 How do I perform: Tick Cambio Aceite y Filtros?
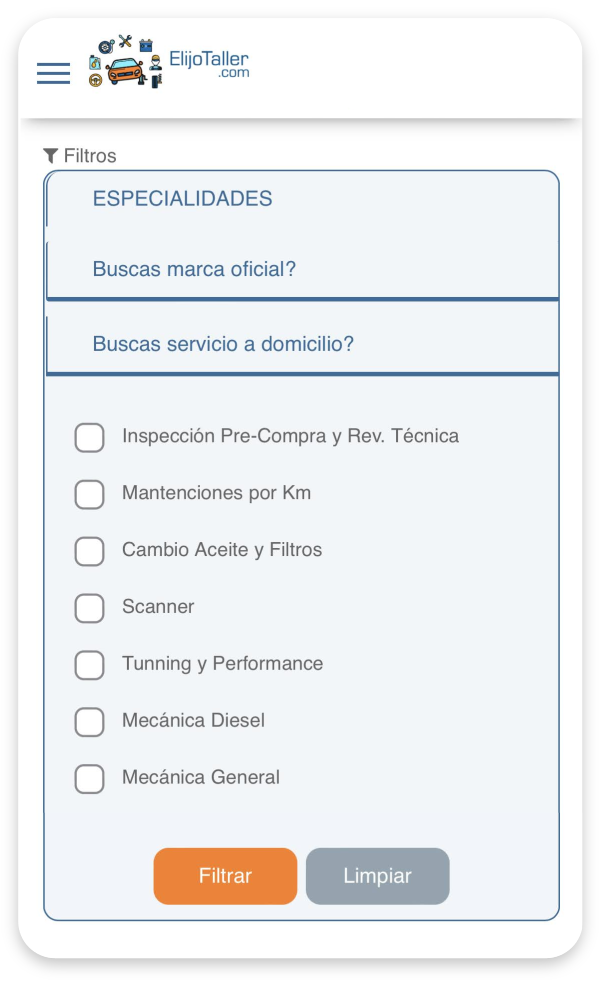click(90, 551)
